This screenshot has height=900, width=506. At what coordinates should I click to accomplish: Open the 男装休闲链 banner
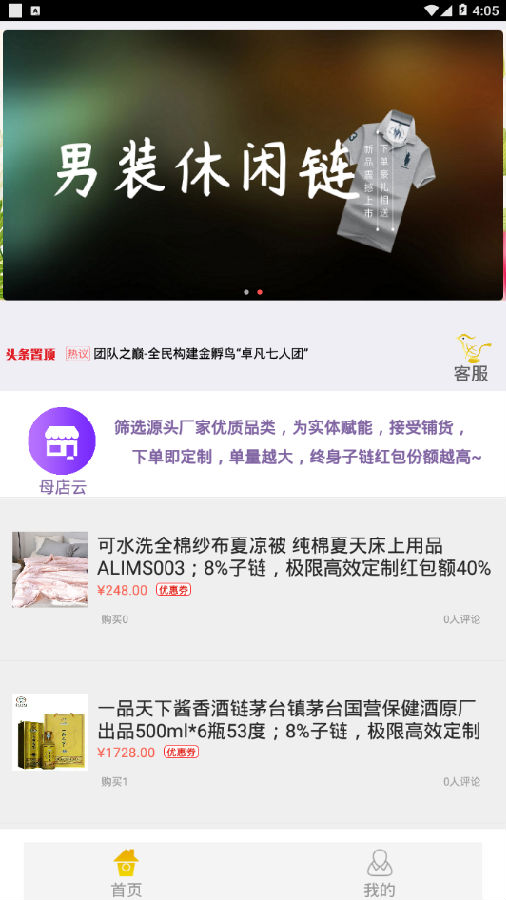253,165
